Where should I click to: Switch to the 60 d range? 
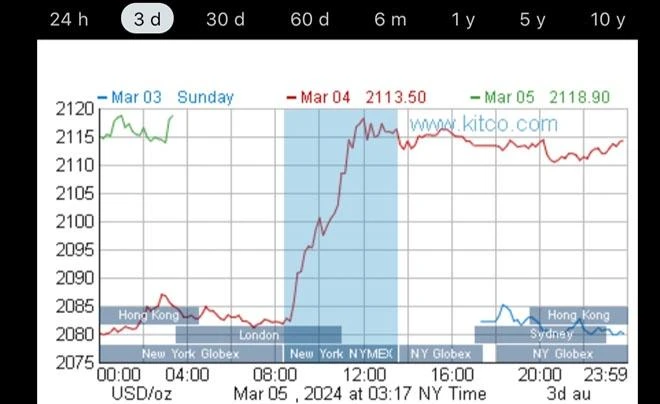click(x=309, y=19)
